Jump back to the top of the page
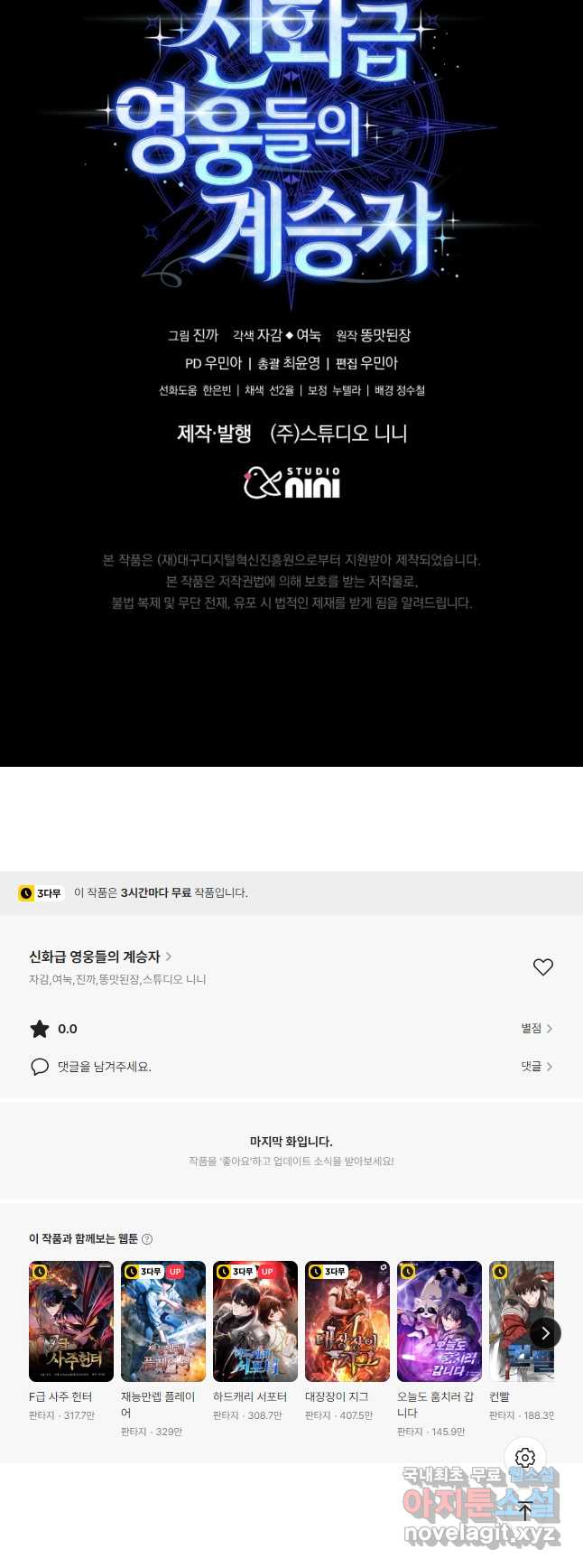Screen dimensions: 583x1568 525,1511
